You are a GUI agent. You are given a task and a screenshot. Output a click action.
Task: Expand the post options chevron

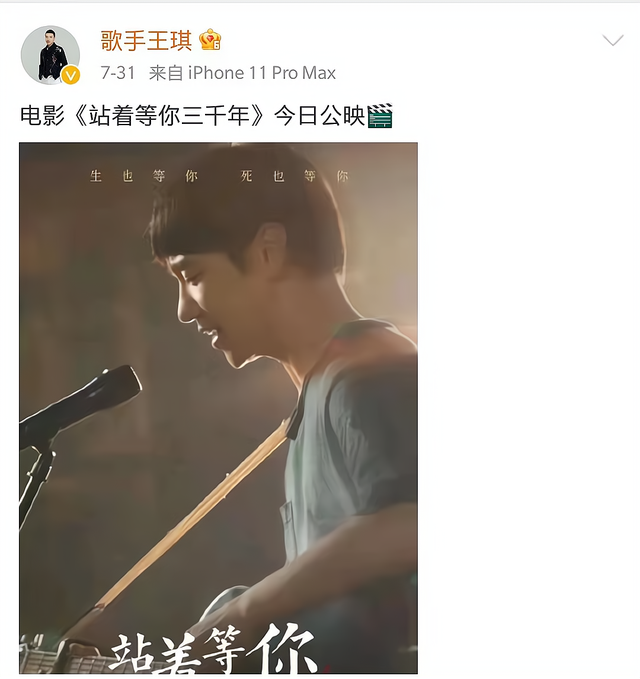point(612,41)
